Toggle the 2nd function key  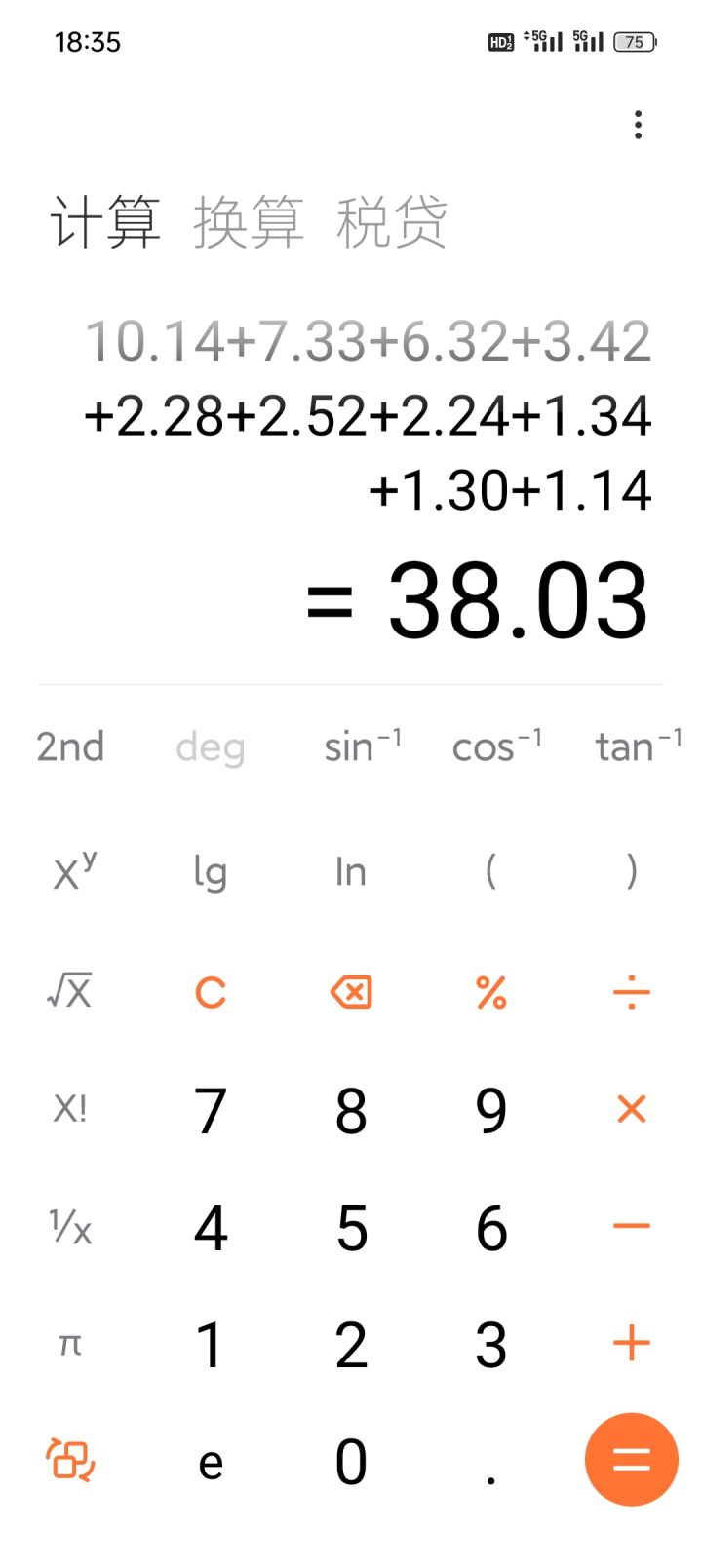click(x=70, y=747)
